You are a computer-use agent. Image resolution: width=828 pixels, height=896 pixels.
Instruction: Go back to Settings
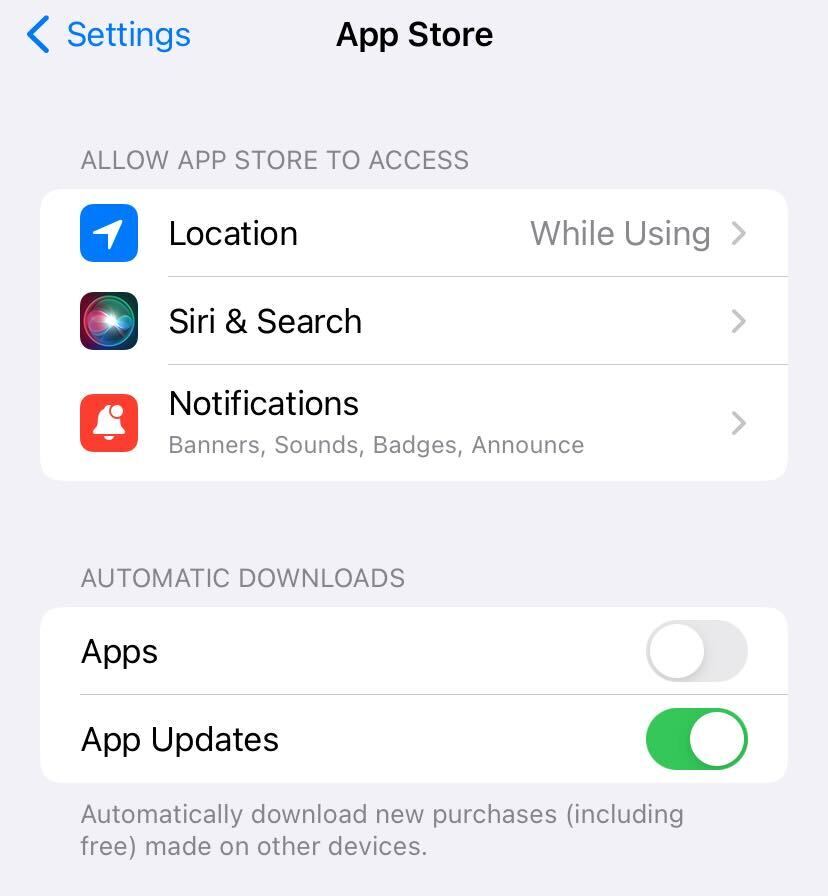108,35
